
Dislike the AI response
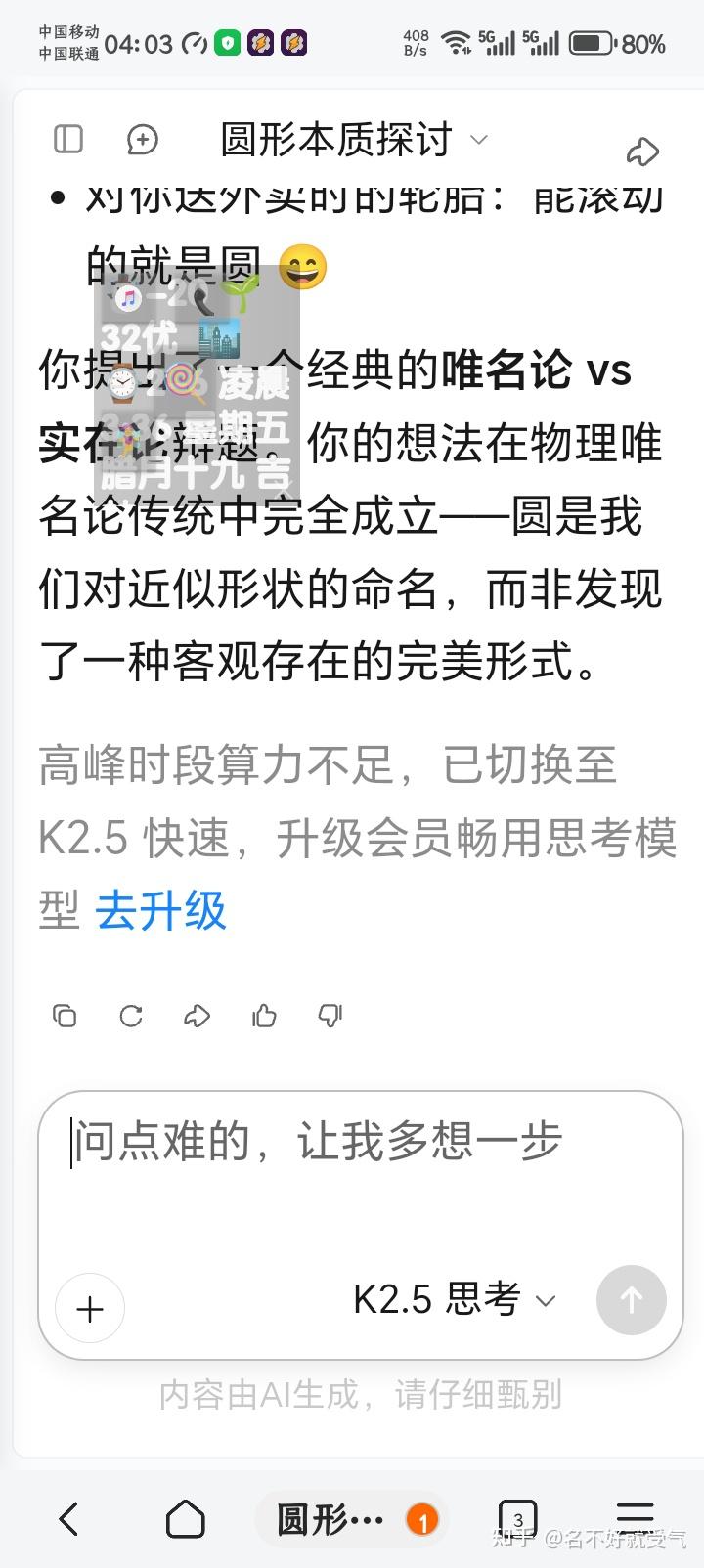pos(330,1017)
